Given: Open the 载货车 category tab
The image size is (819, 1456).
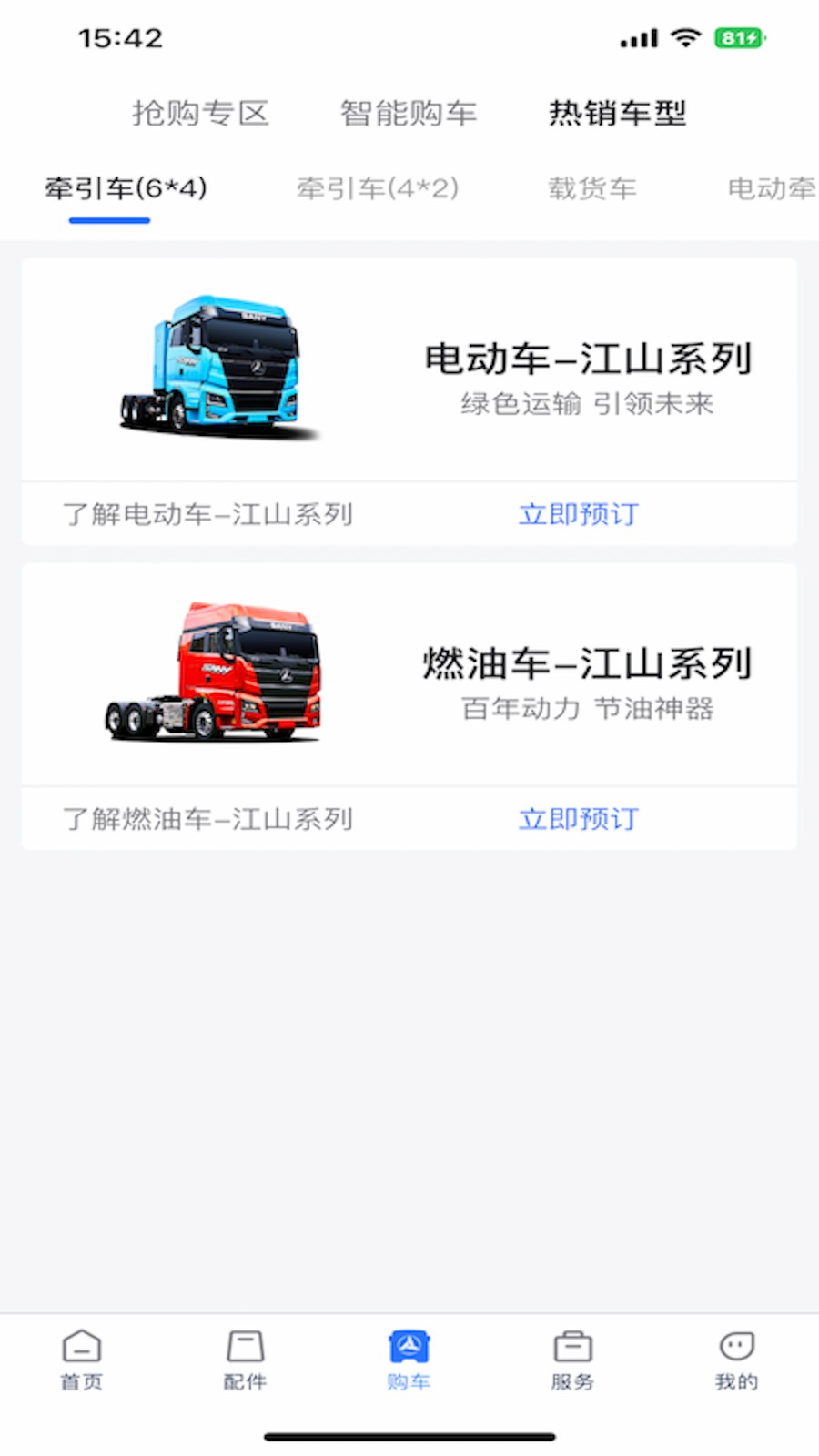Looking at the screenshot, I should tap(592, 188).
